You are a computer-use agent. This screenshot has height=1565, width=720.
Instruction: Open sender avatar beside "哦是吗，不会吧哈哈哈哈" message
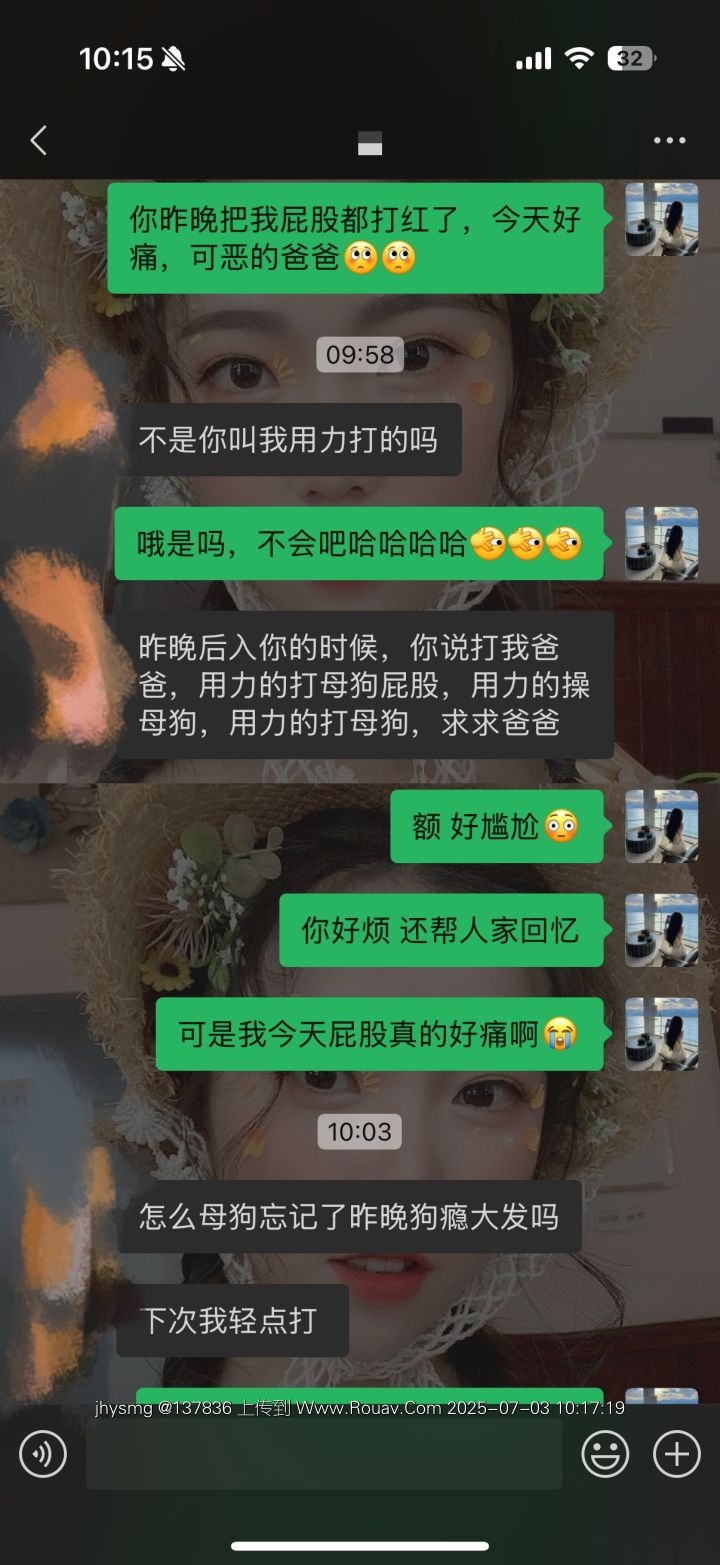661,543
